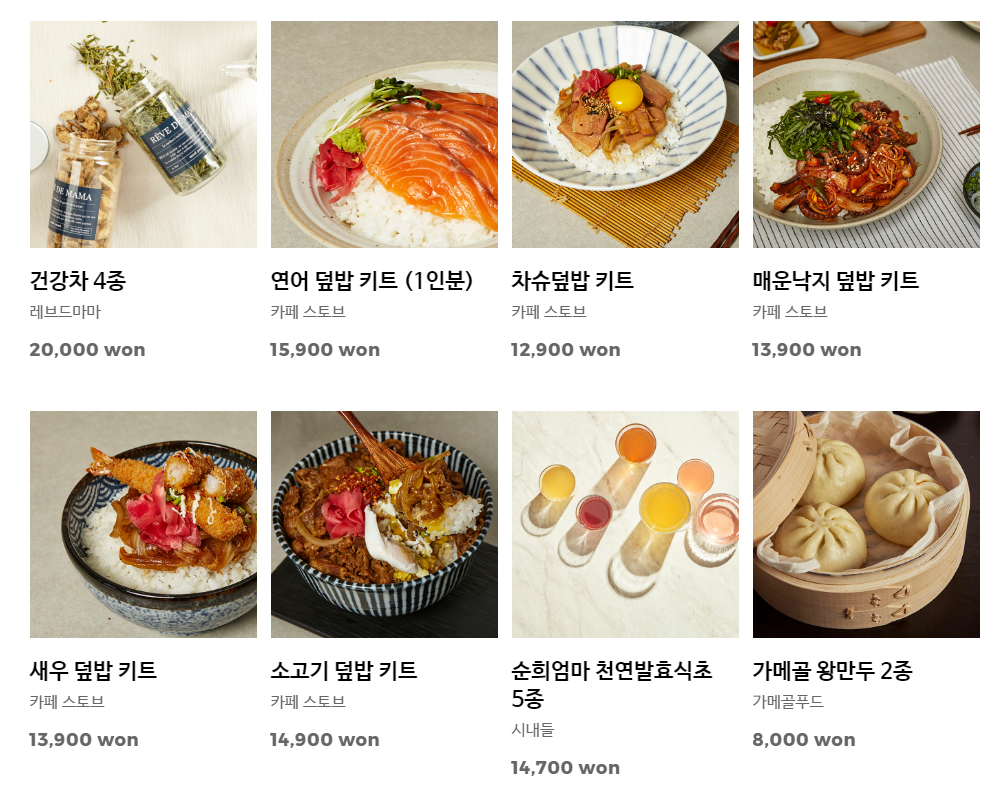Tap the 새우 덮밥 키트 product
The width and height of the screenshot is (993, 801).
[x=143, y=524]
